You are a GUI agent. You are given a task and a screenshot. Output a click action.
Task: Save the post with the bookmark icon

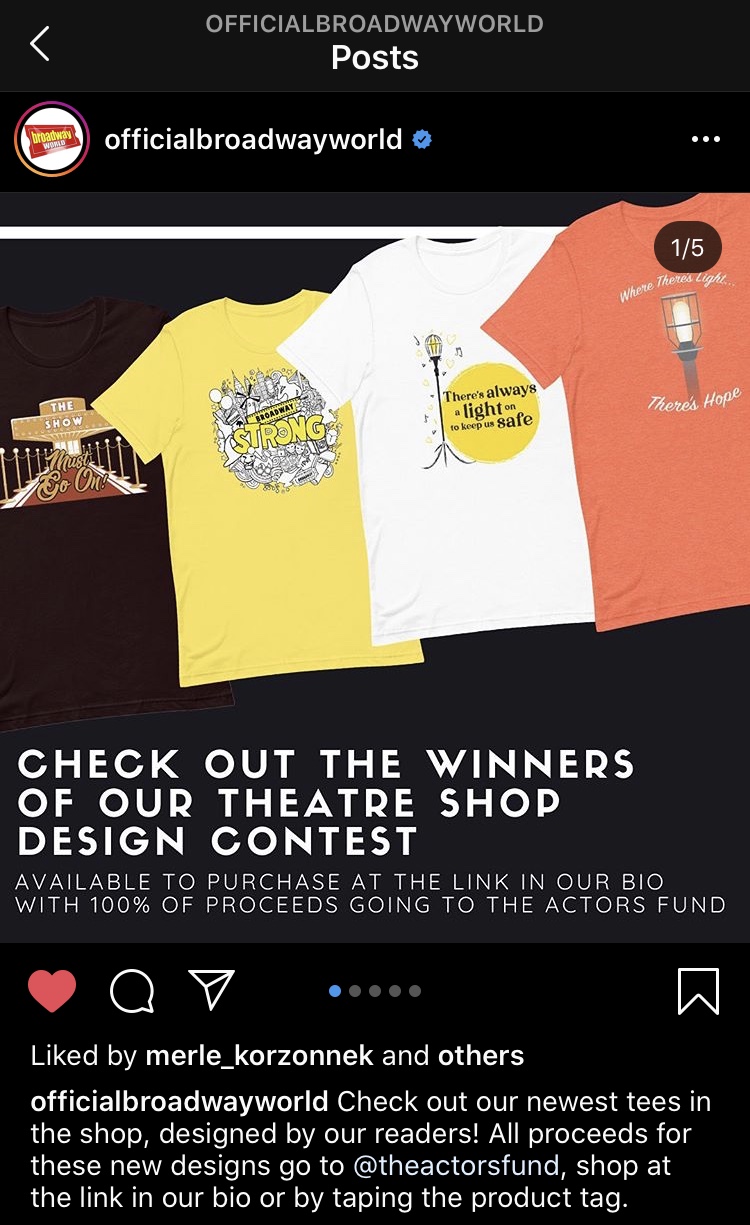698,991
